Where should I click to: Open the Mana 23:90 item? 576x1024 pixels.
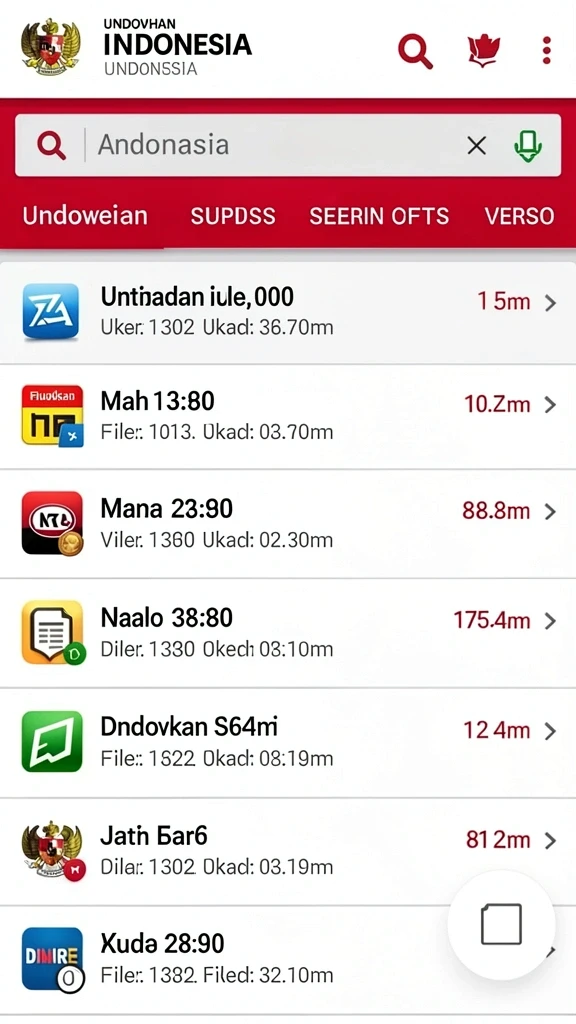[x=288, y=524]
